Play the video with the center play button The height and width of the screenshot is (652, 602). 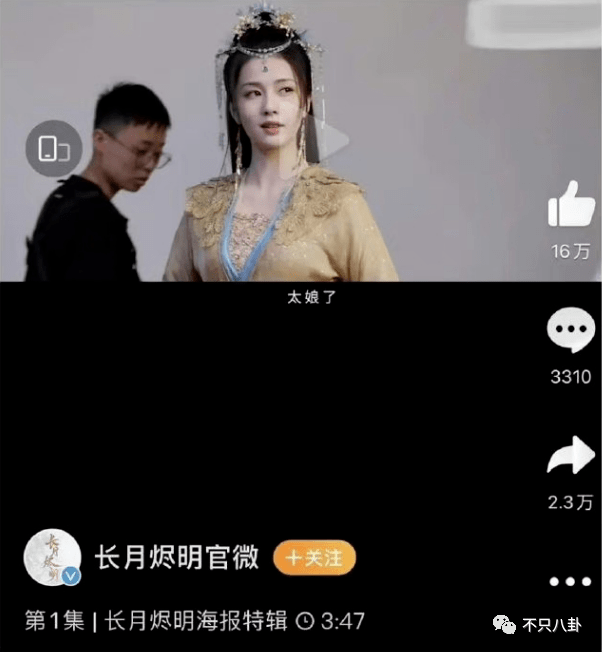click(332, 142)
